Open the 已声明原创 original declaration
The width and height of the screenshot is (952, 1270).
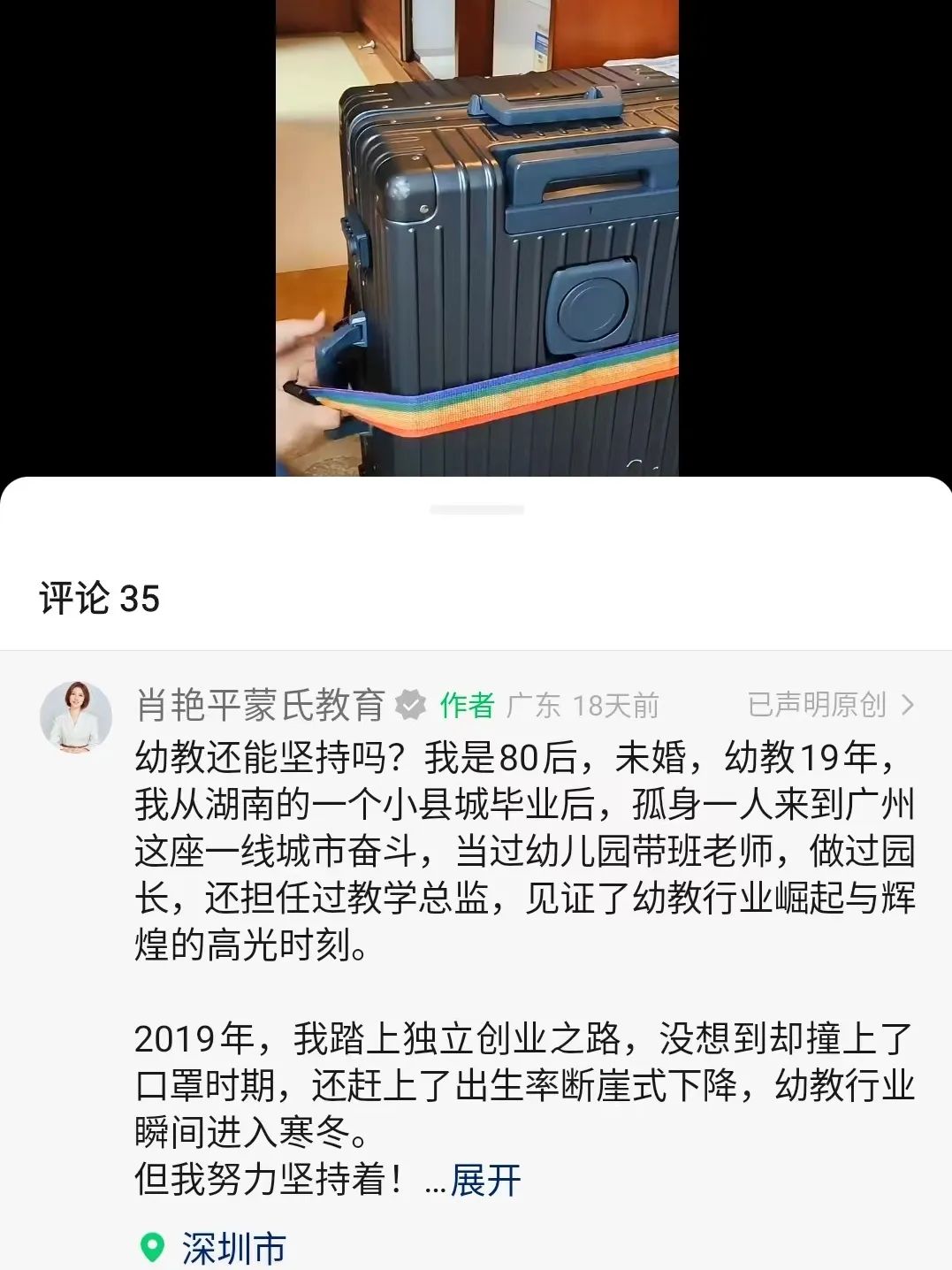coord(829,705)
